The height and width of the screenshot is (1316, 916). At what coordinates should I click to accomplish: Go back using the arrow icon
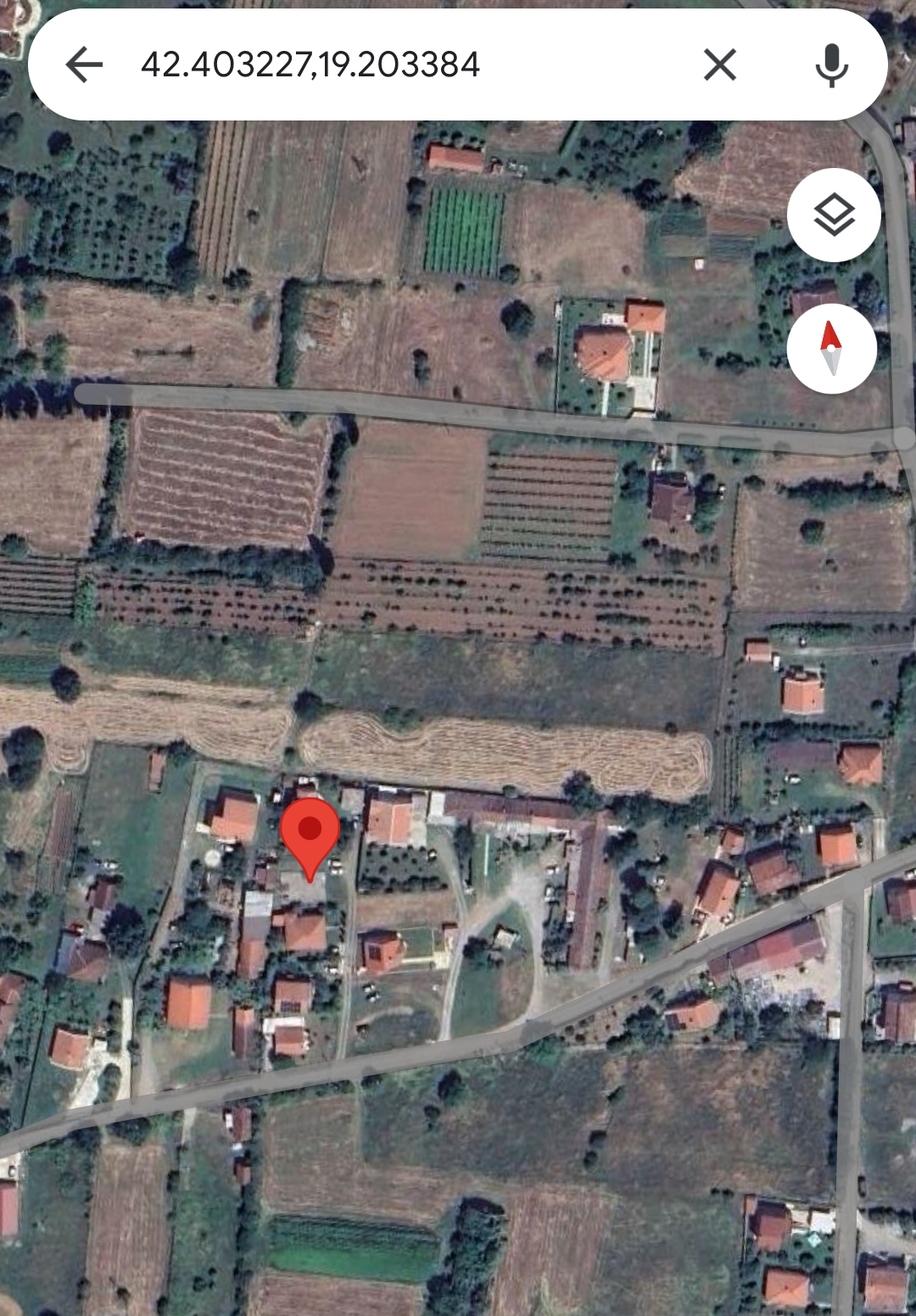pos(85,64)
